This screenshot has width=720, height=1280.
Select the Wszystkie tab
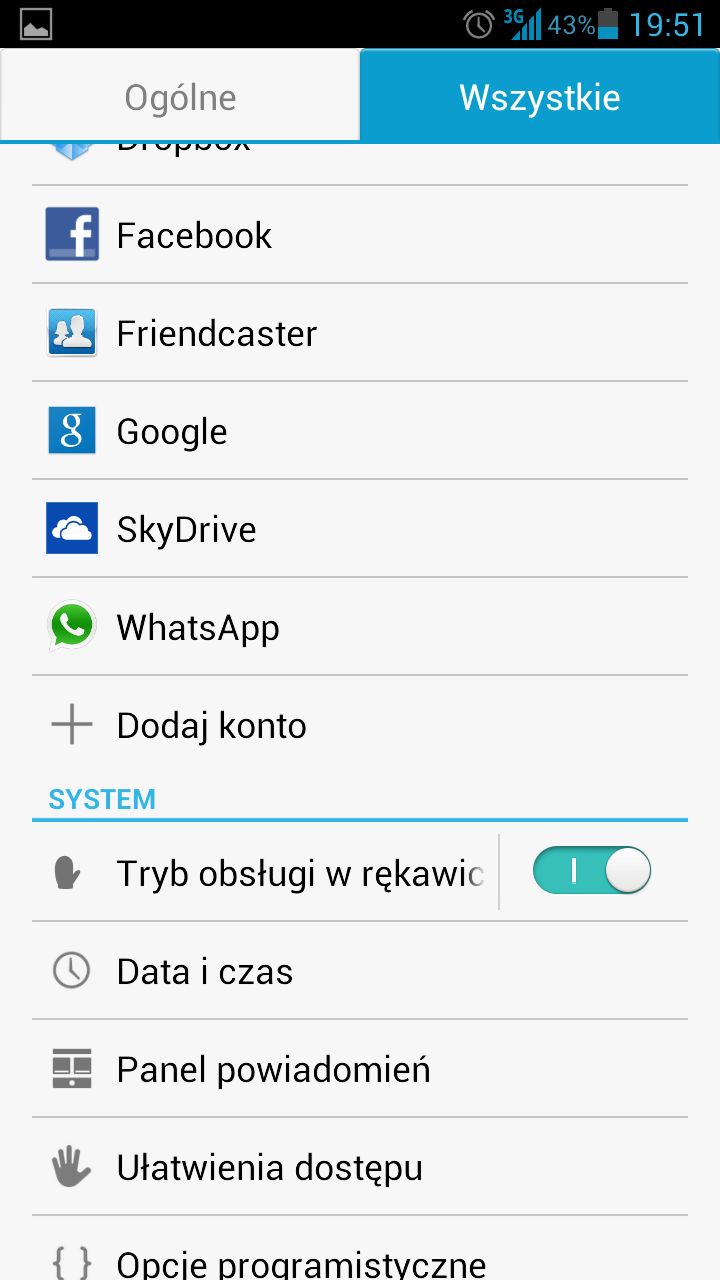(540, 97)
